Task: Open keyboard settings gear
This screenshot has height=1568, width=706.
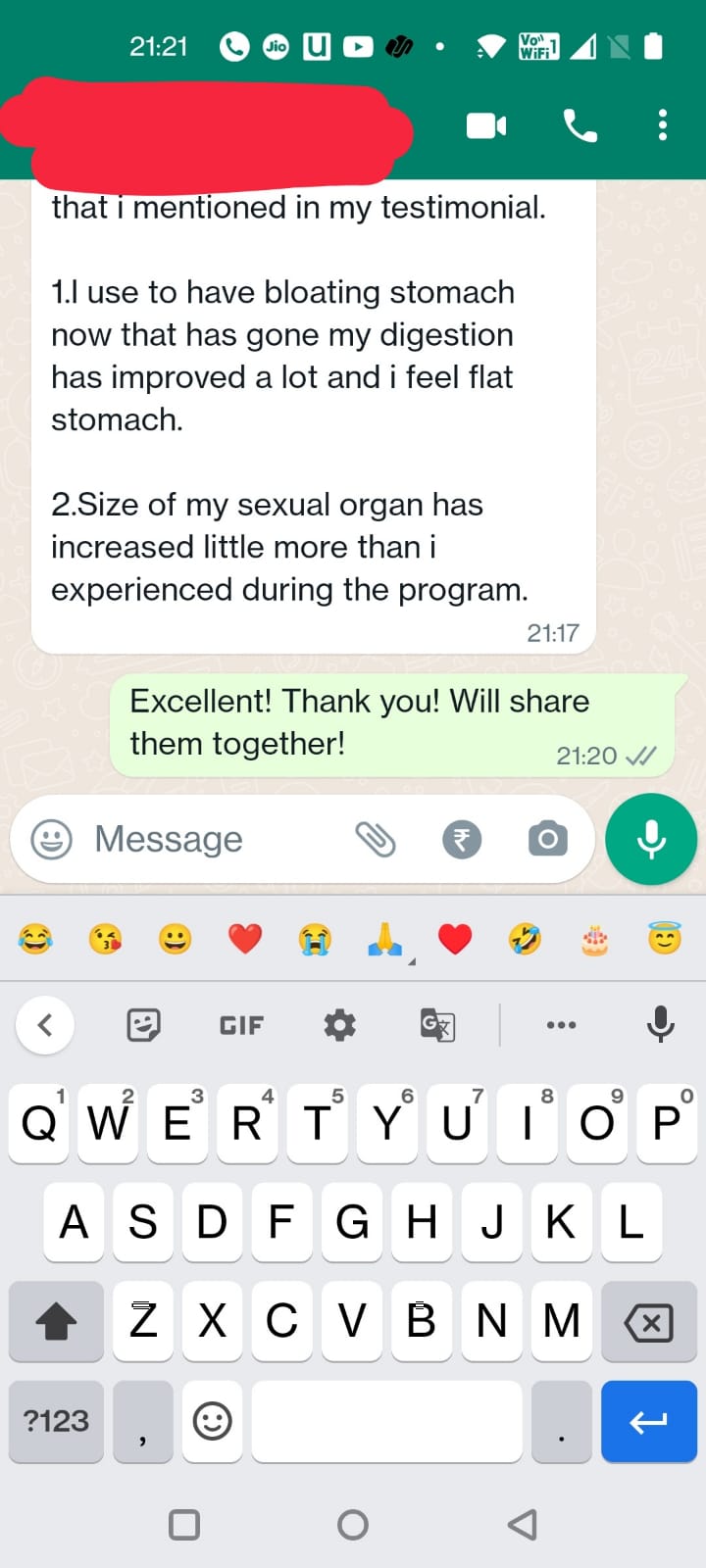Action: click(339, 1025)
